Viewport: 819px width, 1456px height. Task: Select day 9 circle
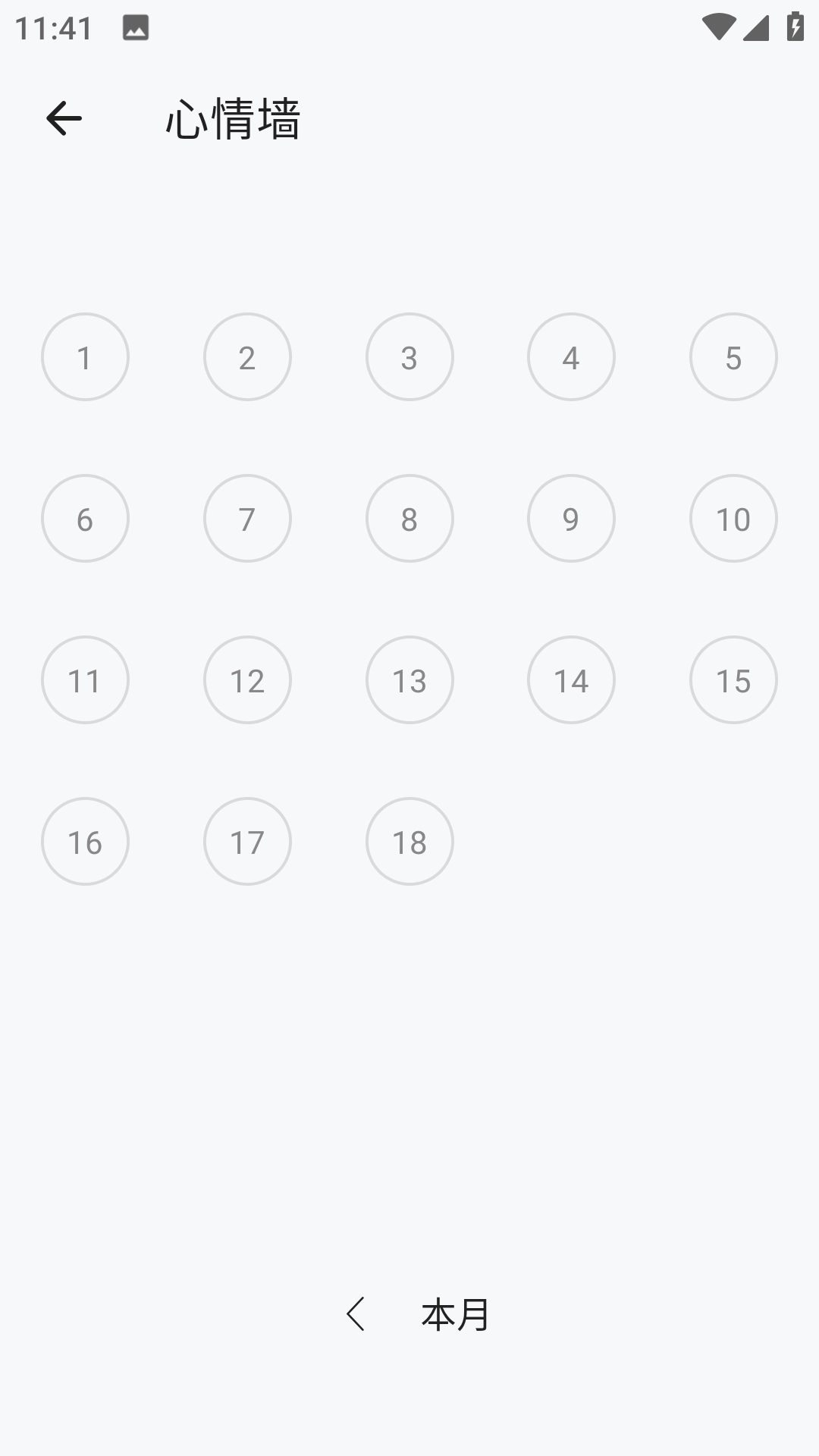pyautogui.click(x=571, y=519)
